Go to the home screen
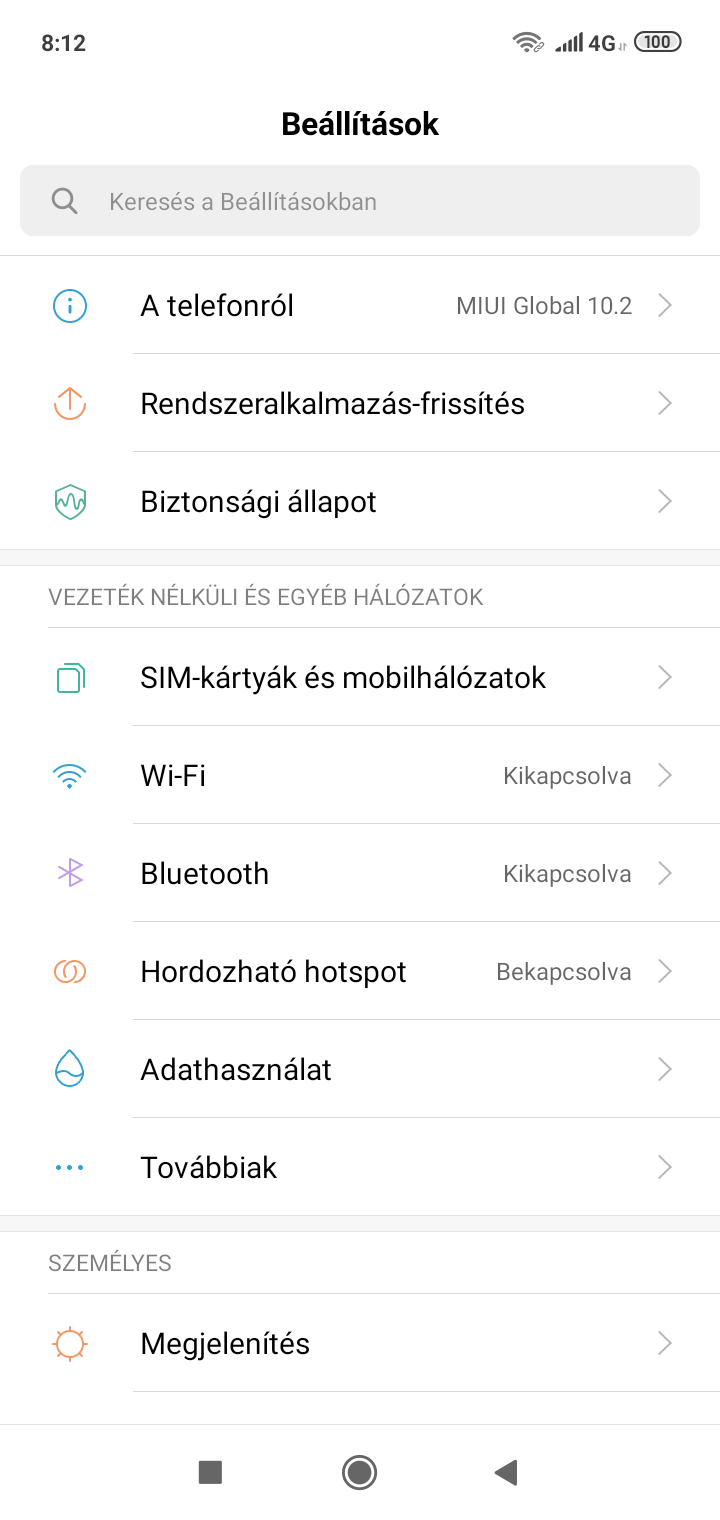The width and height of the screenshot is (720, 1520). coord(359,1472)
